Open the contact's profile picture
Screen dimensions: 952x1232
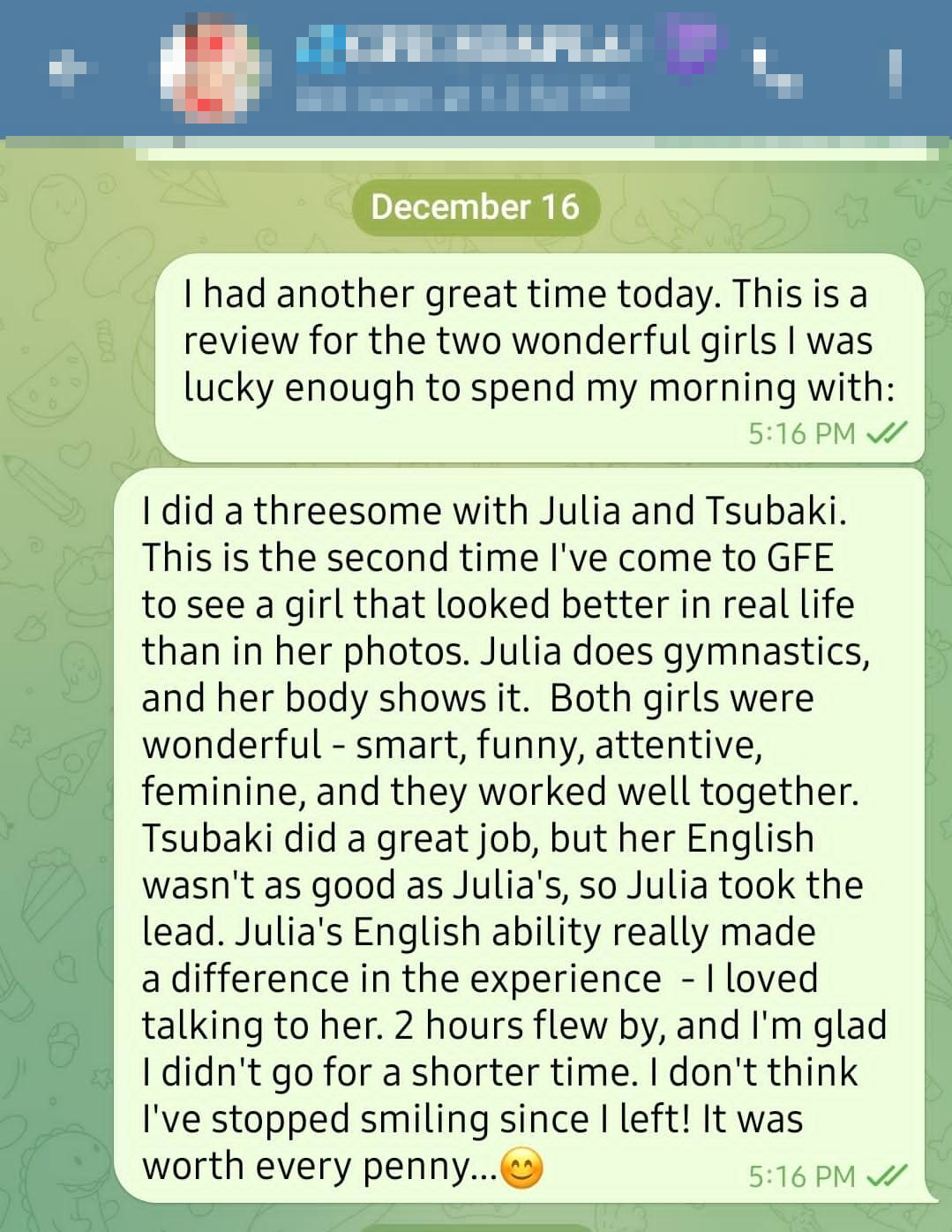(208, 67)
